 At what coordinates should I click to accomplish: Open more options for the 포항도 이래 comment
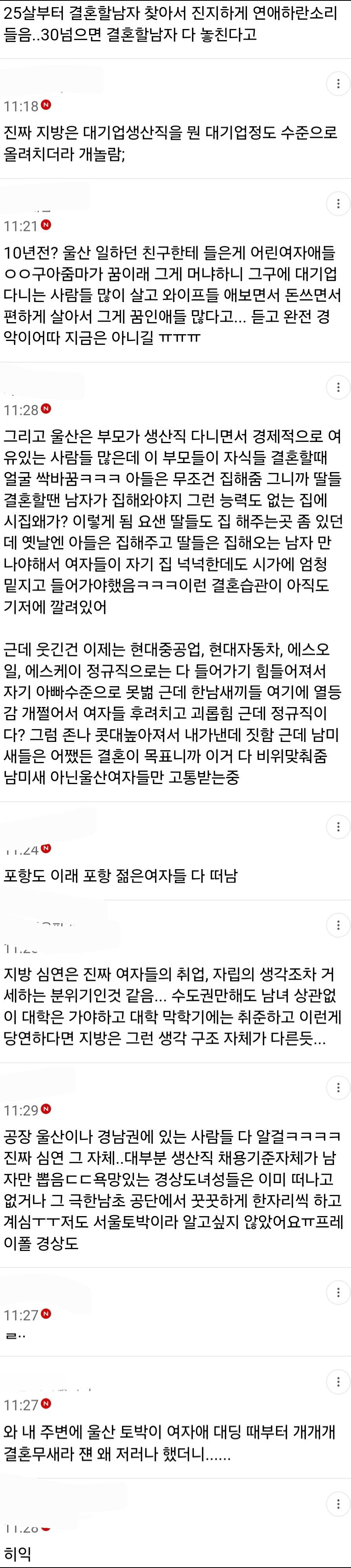338,826
